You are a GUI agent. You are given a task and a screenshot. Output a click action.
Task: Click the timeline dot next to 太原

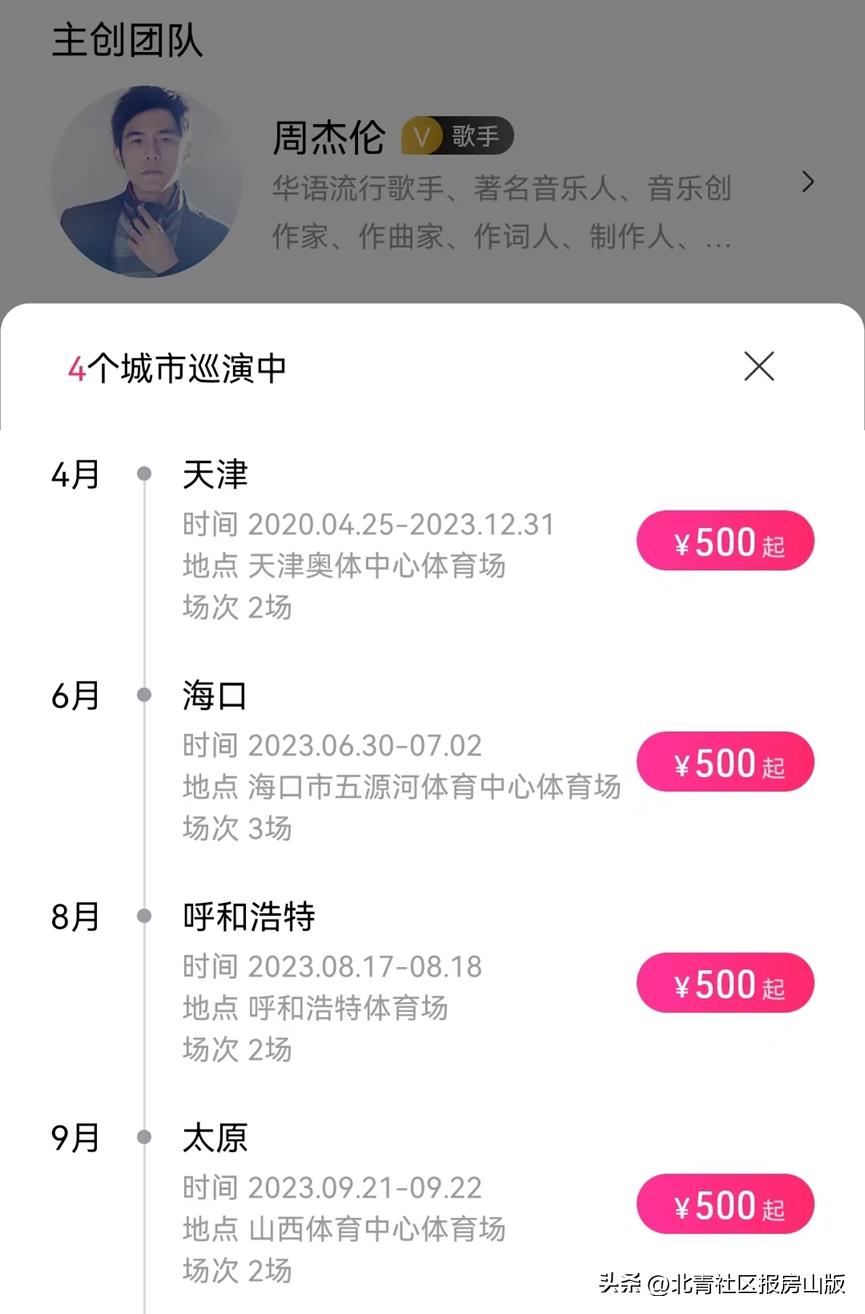point(146,1138)
